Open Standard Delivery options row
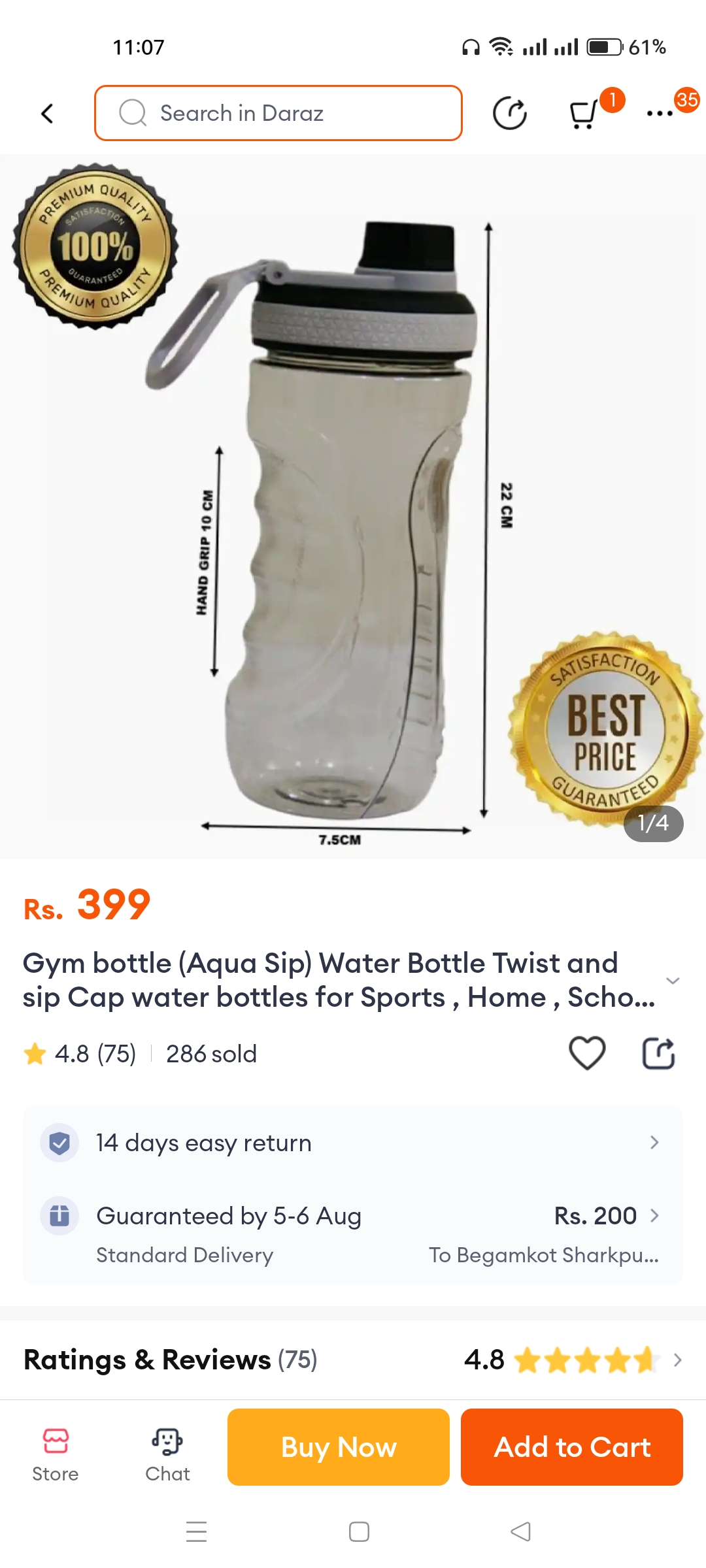 coord(353,1233)
